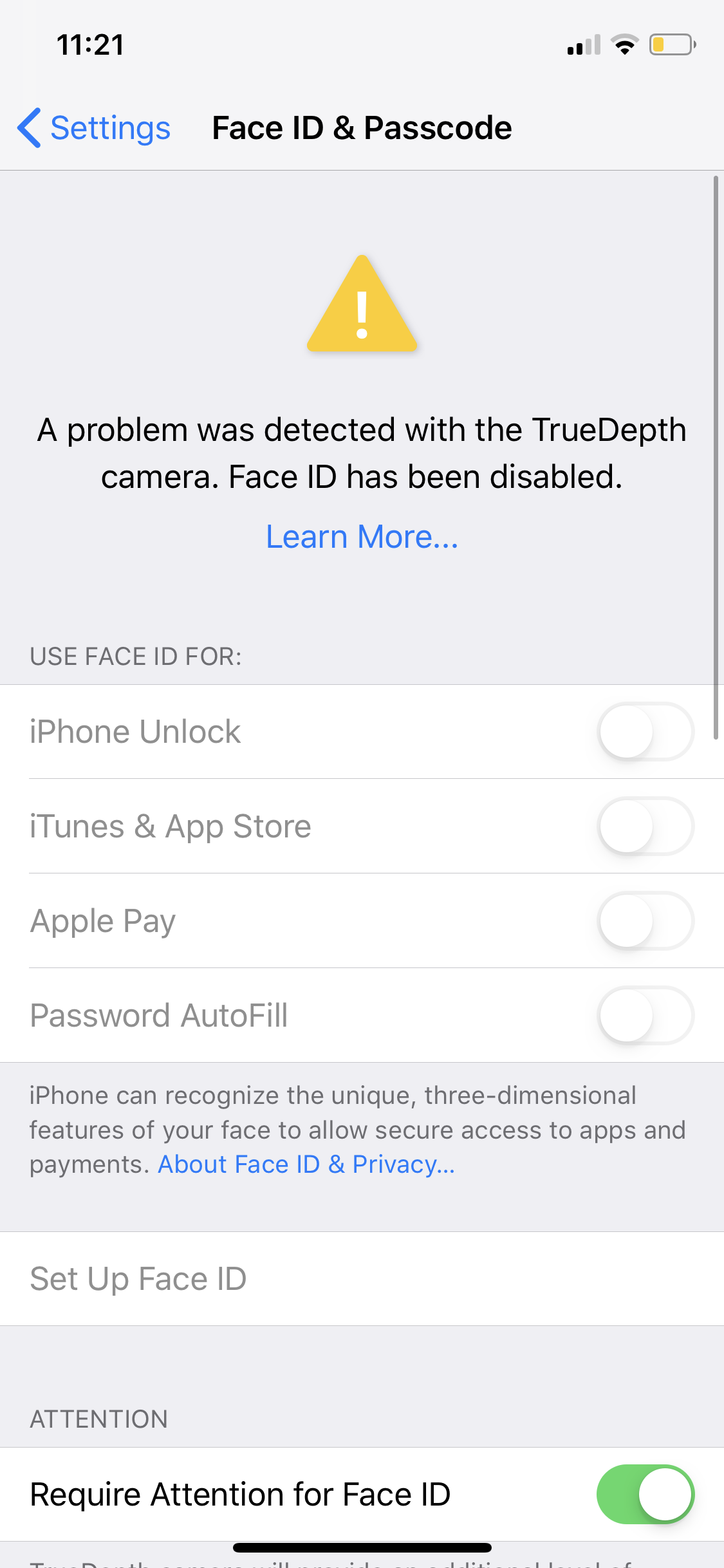Image resolution: width=724 pixels, height=1568 pixels.
Task: Go back to Settings
Action: coord(94,128)
